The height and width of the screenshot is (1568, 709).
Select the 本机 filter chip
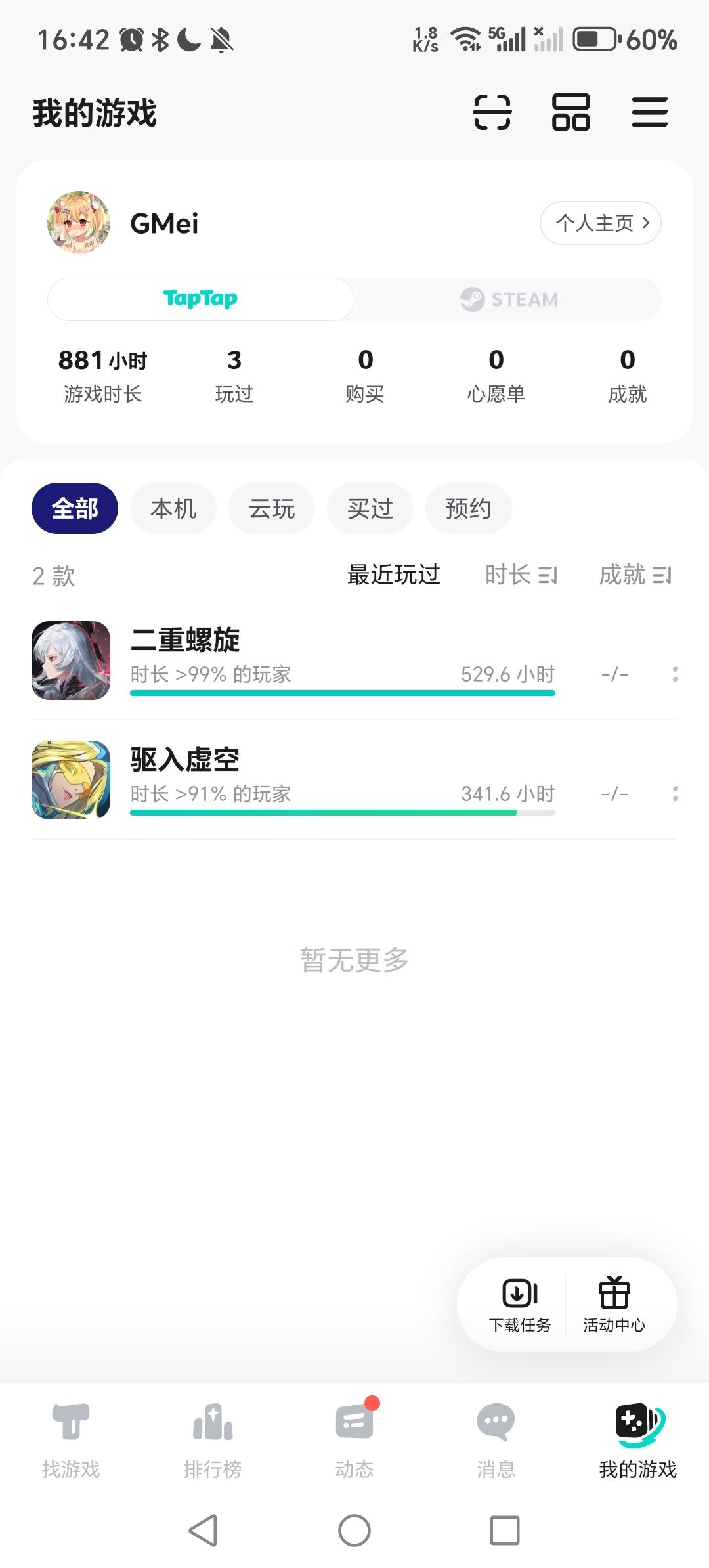tap(173, 509)
